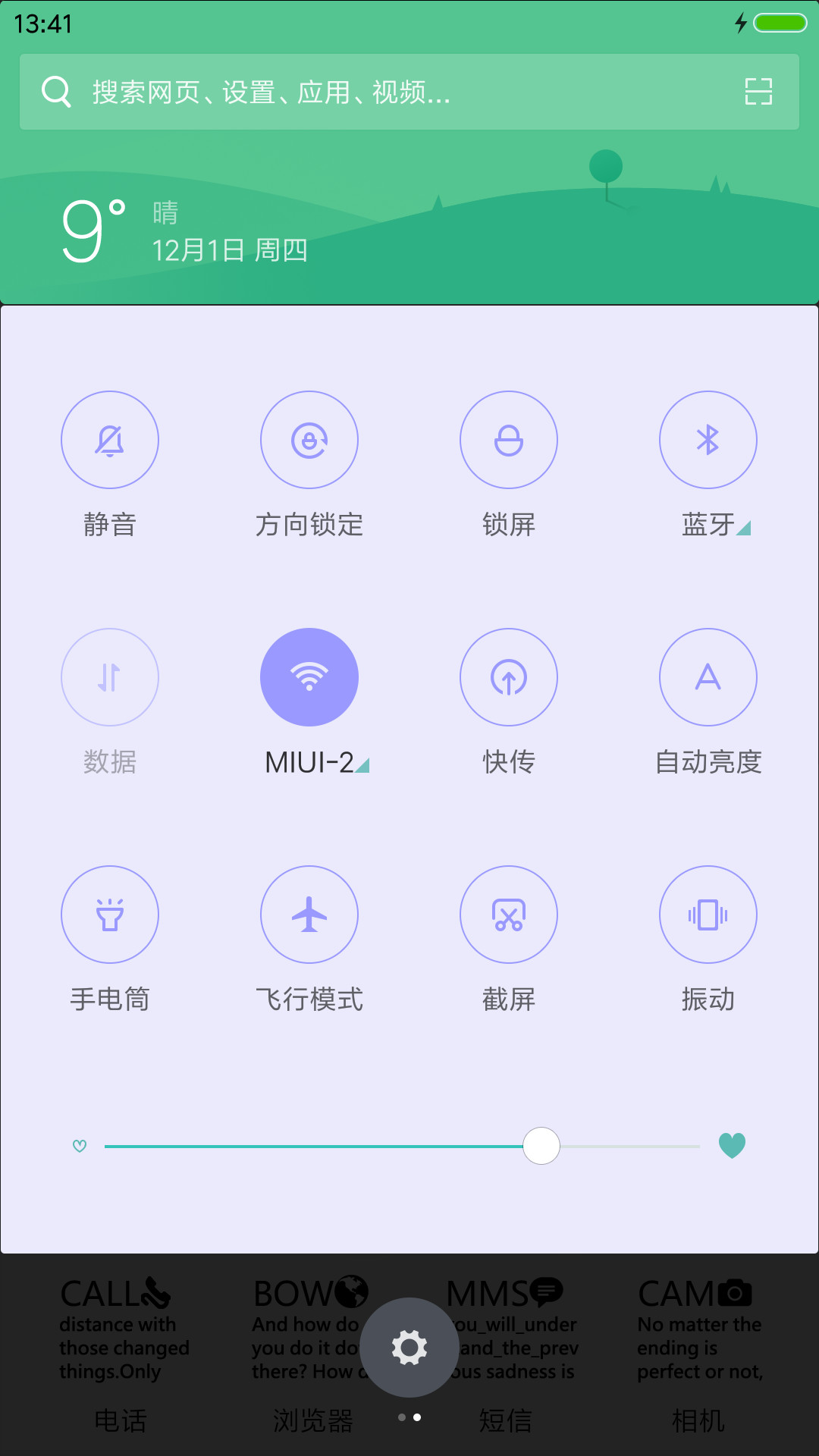Open the settings gear button
The height and width of the screenshot is (1456, 819).
(x=409, y=1348)
